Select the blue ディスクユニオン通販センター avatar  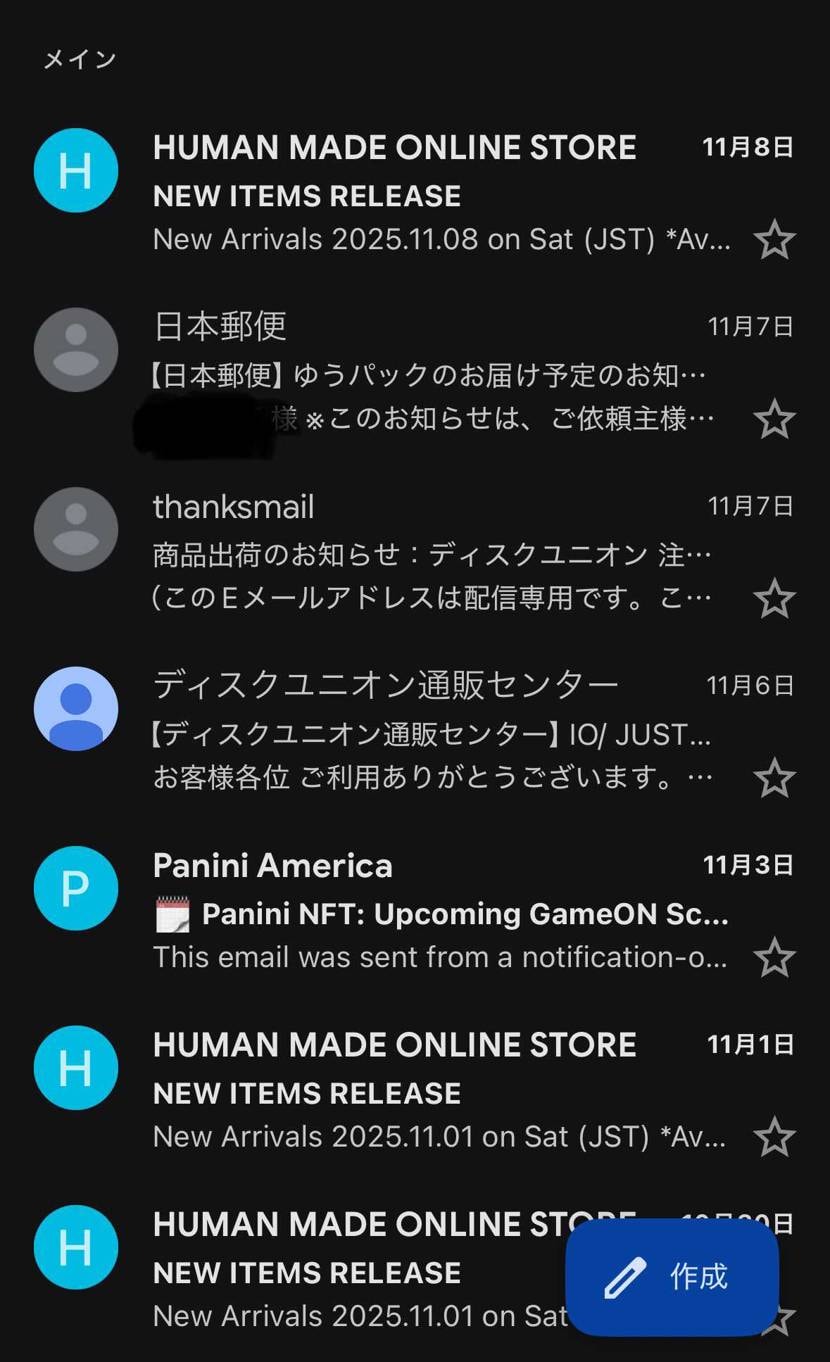76,708
